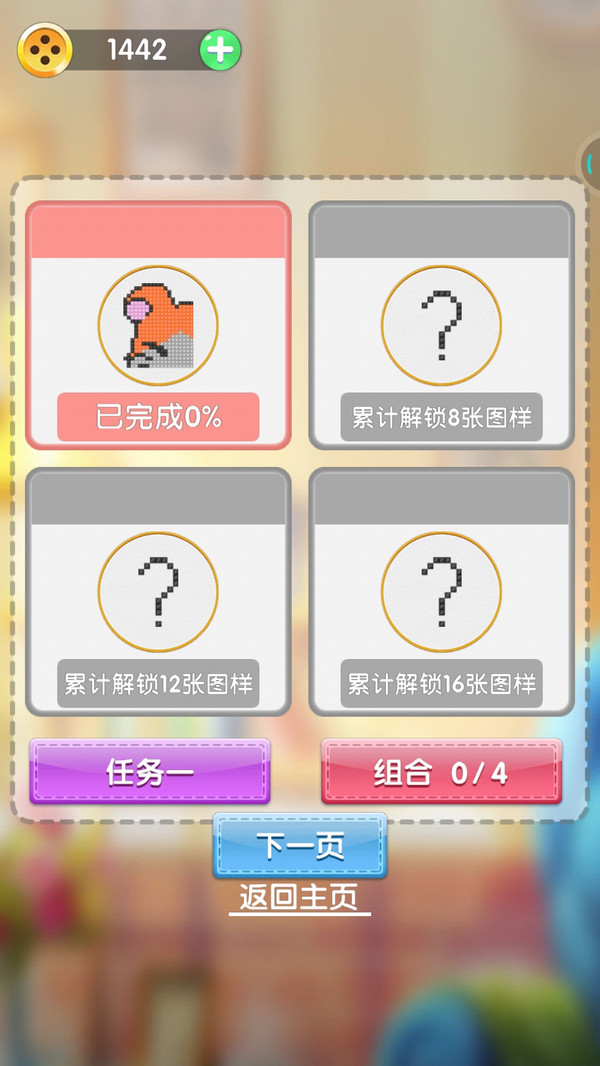The width and height of the screenshot is (600, 1066).
Task: Return home via 返回主页 link
Action: pyautogui.click(x=300, y=897)
